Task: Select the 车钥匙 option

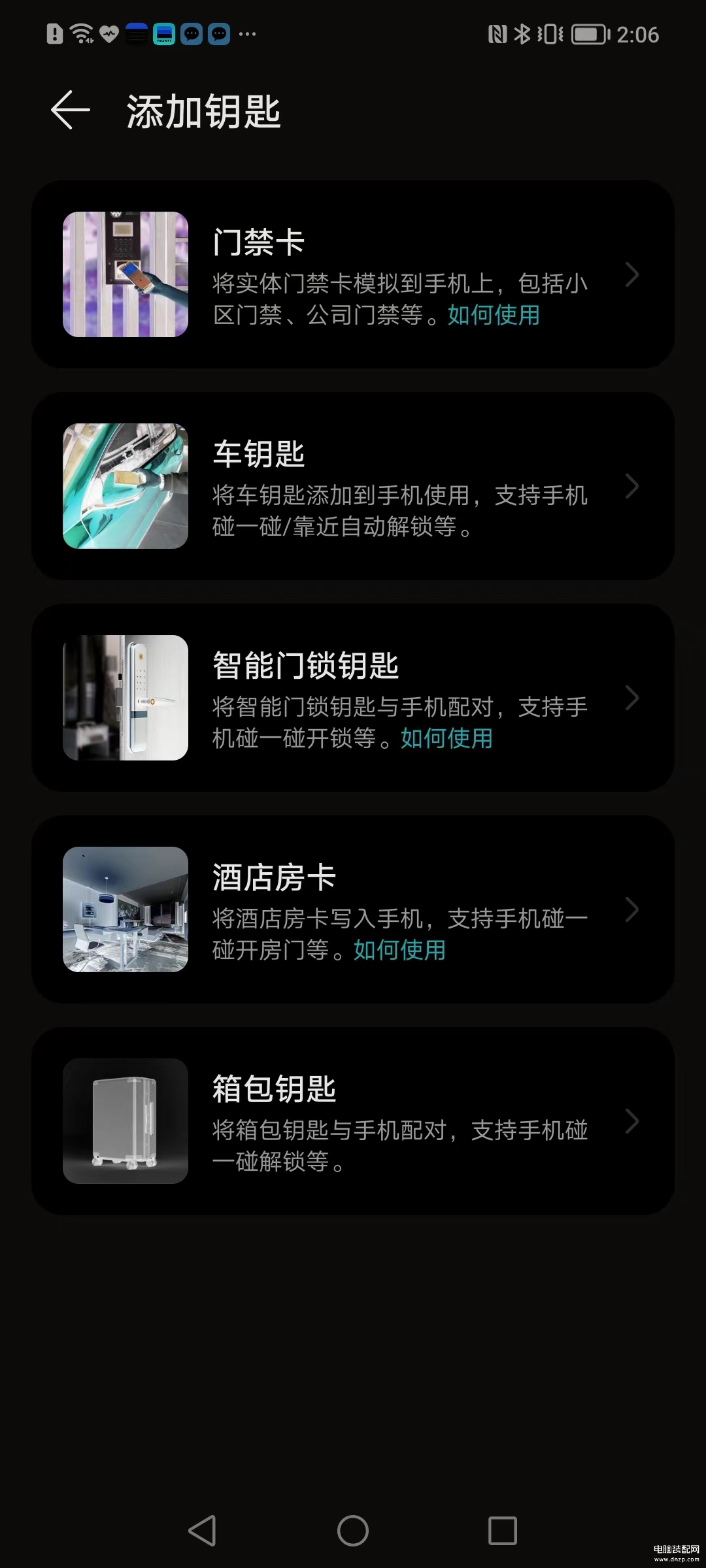Action: click(353, 486)
